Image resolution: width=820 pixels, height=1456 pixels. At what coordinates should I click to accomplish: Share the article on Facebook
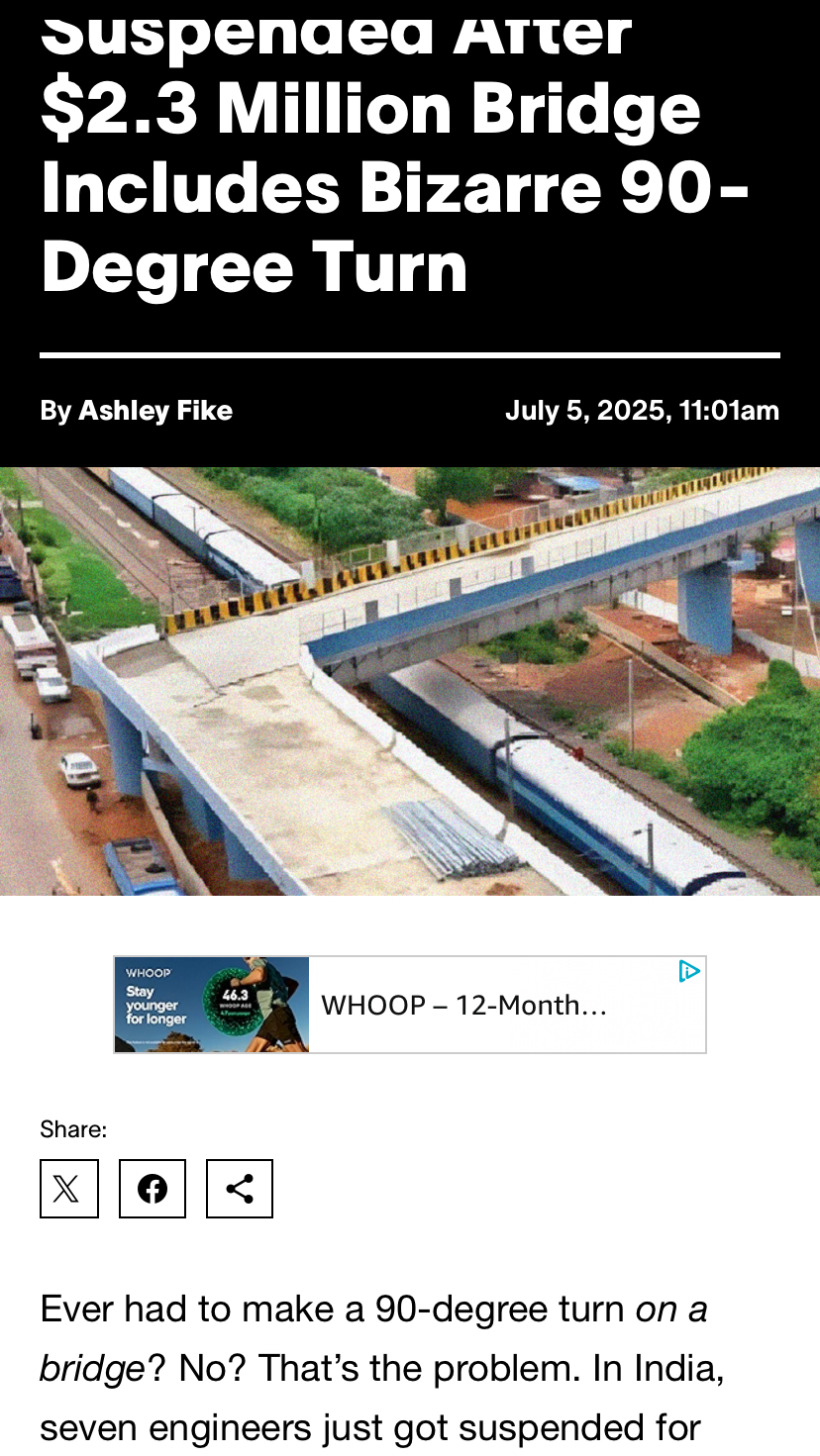tap(153, 1188)
